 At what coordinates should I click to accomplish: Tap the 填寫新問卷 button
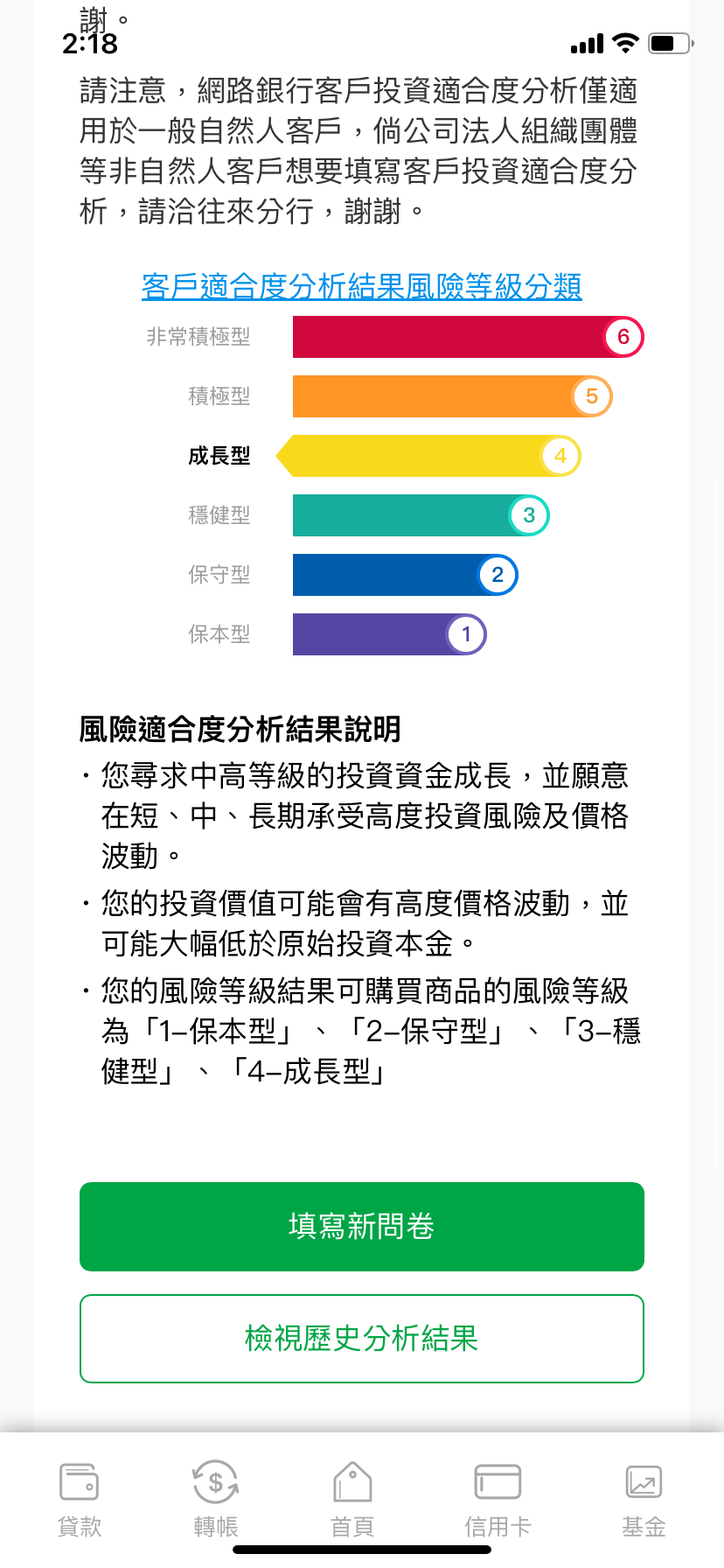click(361, 1226)
